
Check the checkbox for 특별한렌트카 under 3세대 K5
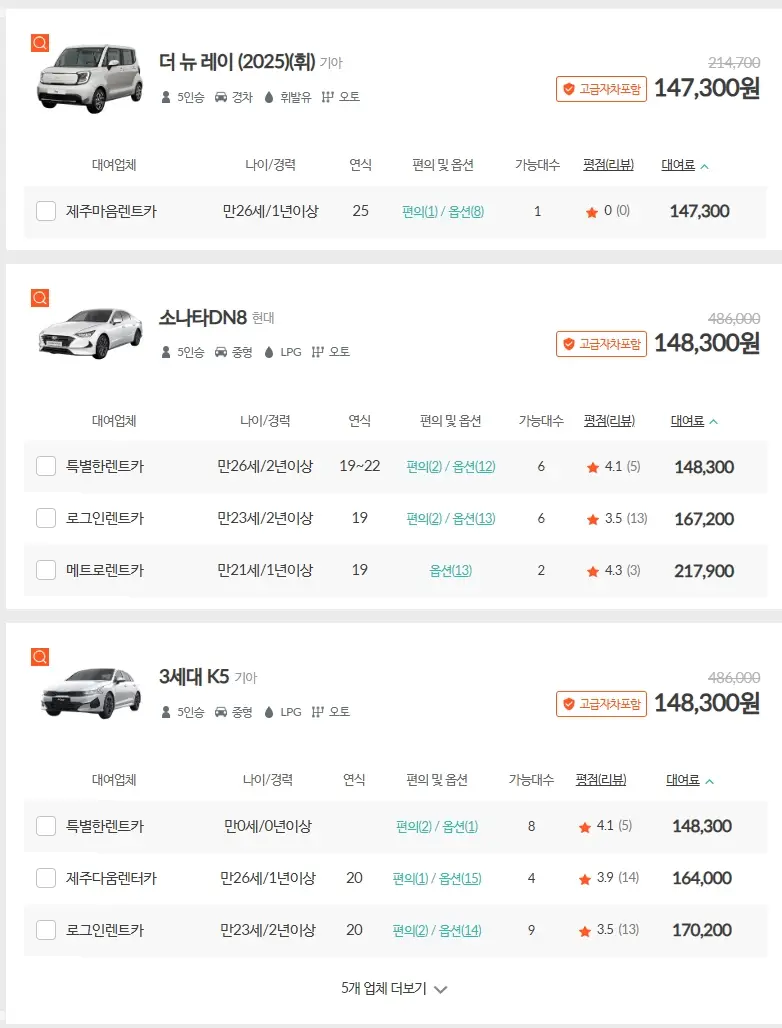[x=46, y=827]
